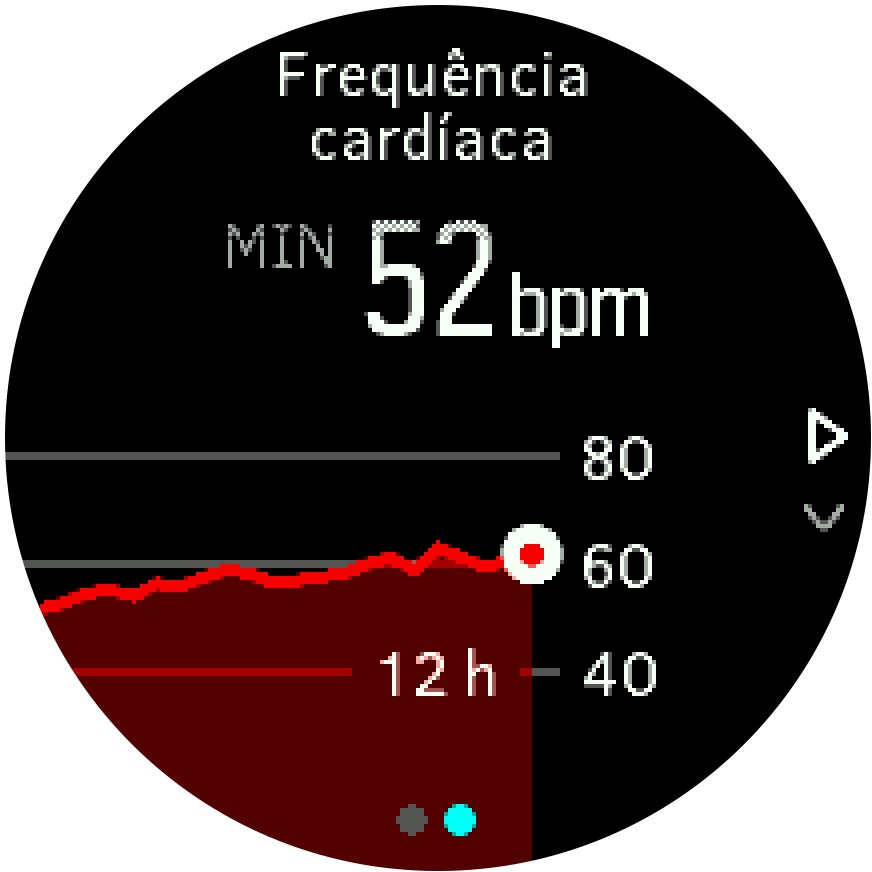
Task: Select the grey page indicator dot
Action: pyautogui.click(x=411, y=820)
